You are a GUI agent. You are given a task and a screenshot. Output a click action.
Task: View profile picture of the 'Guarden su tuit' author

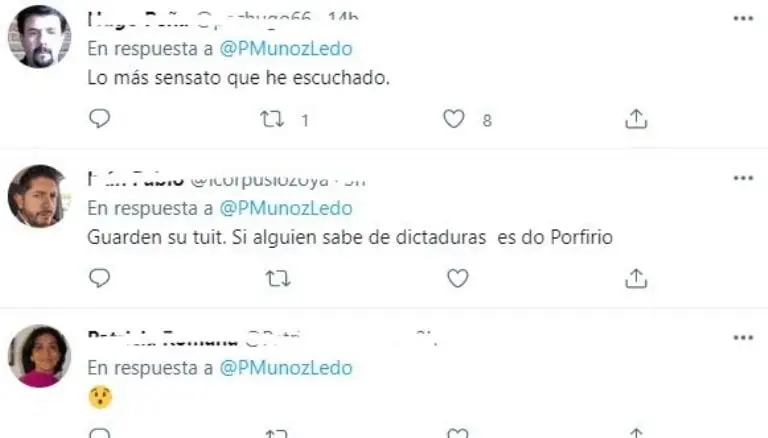[38, 196]
